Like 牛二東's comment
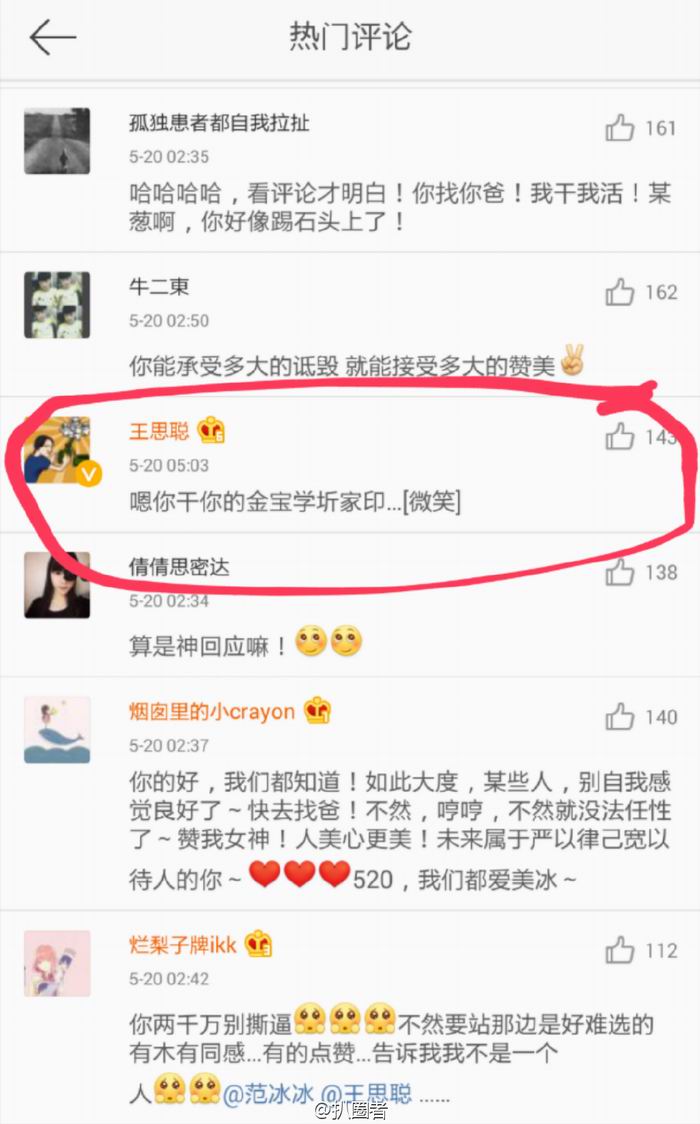 coord(620,292)
